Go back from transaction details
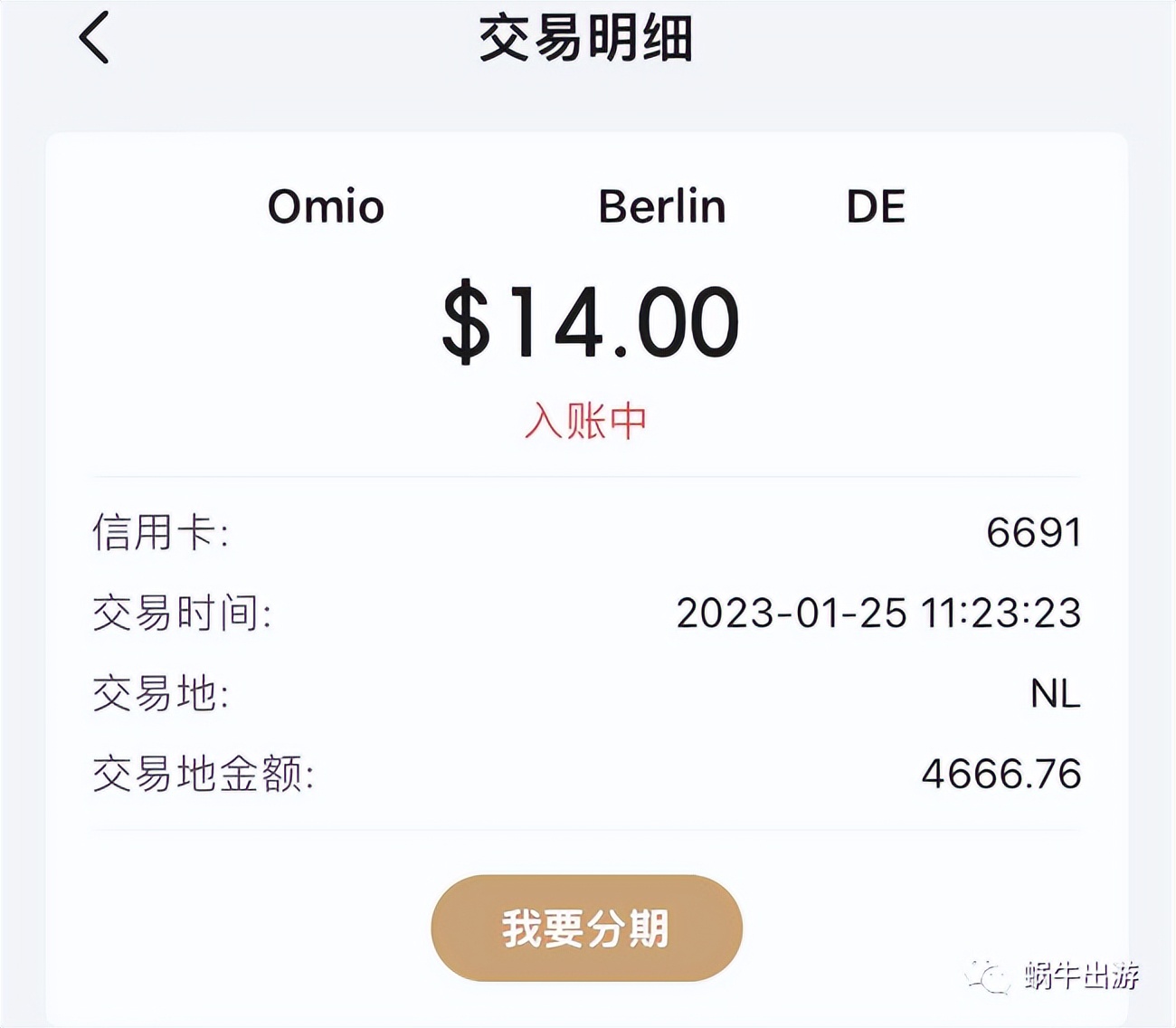Image resolution: width=1176 pixels, height=1028 pixels. pos(94,38)
